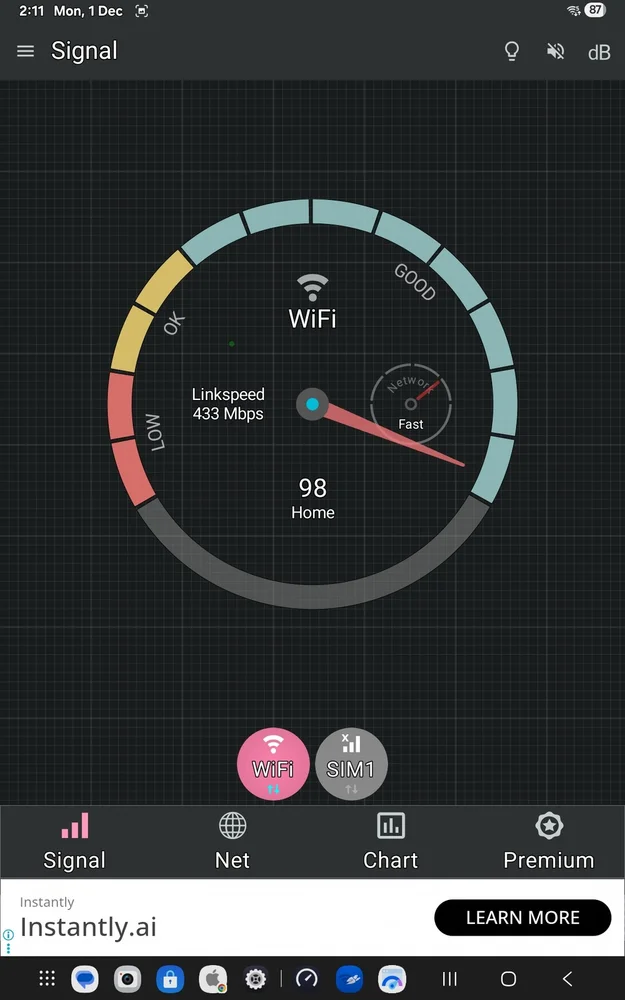
Task: Switch the gauge to SIM1
Action: (351, 766)
